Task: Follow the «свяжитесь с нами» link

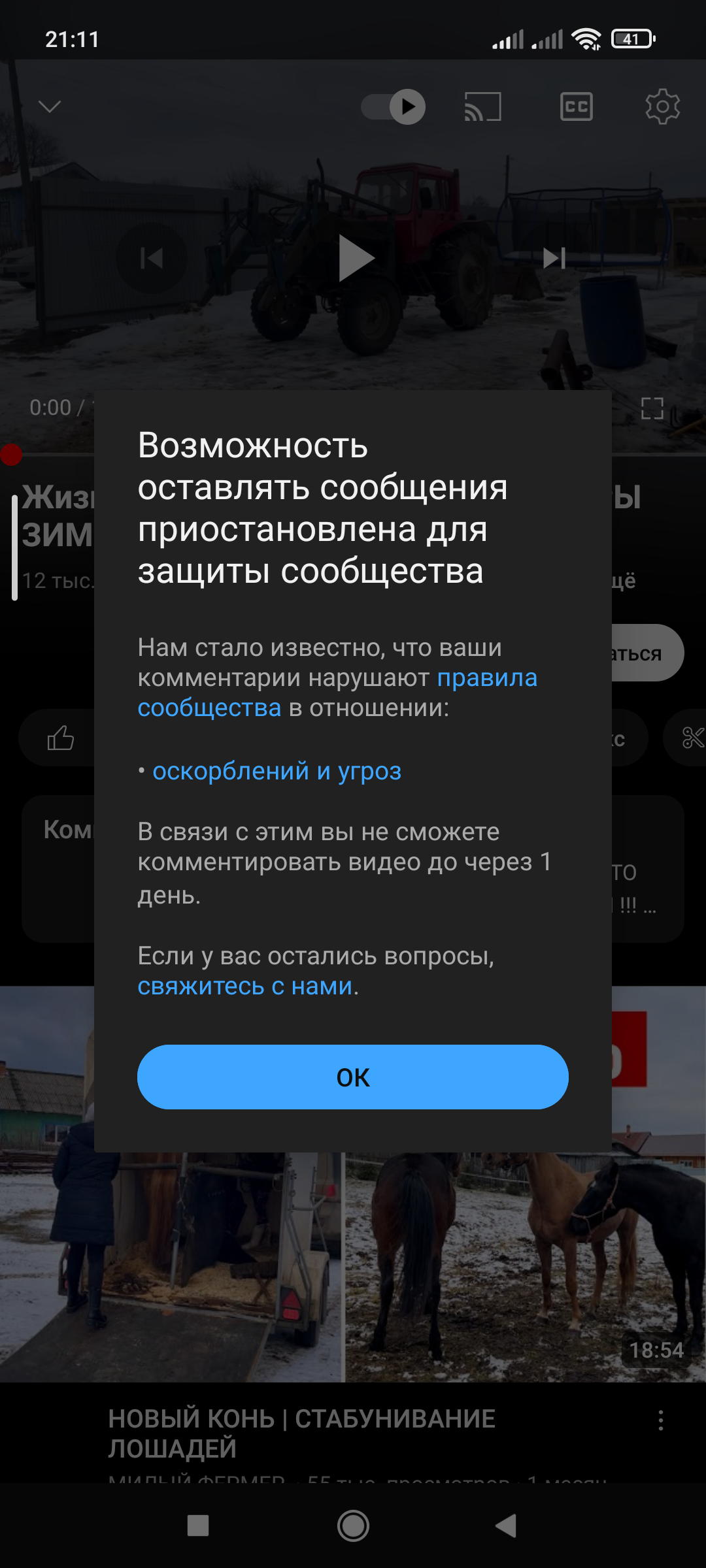Action: click(x=245, y=986)
